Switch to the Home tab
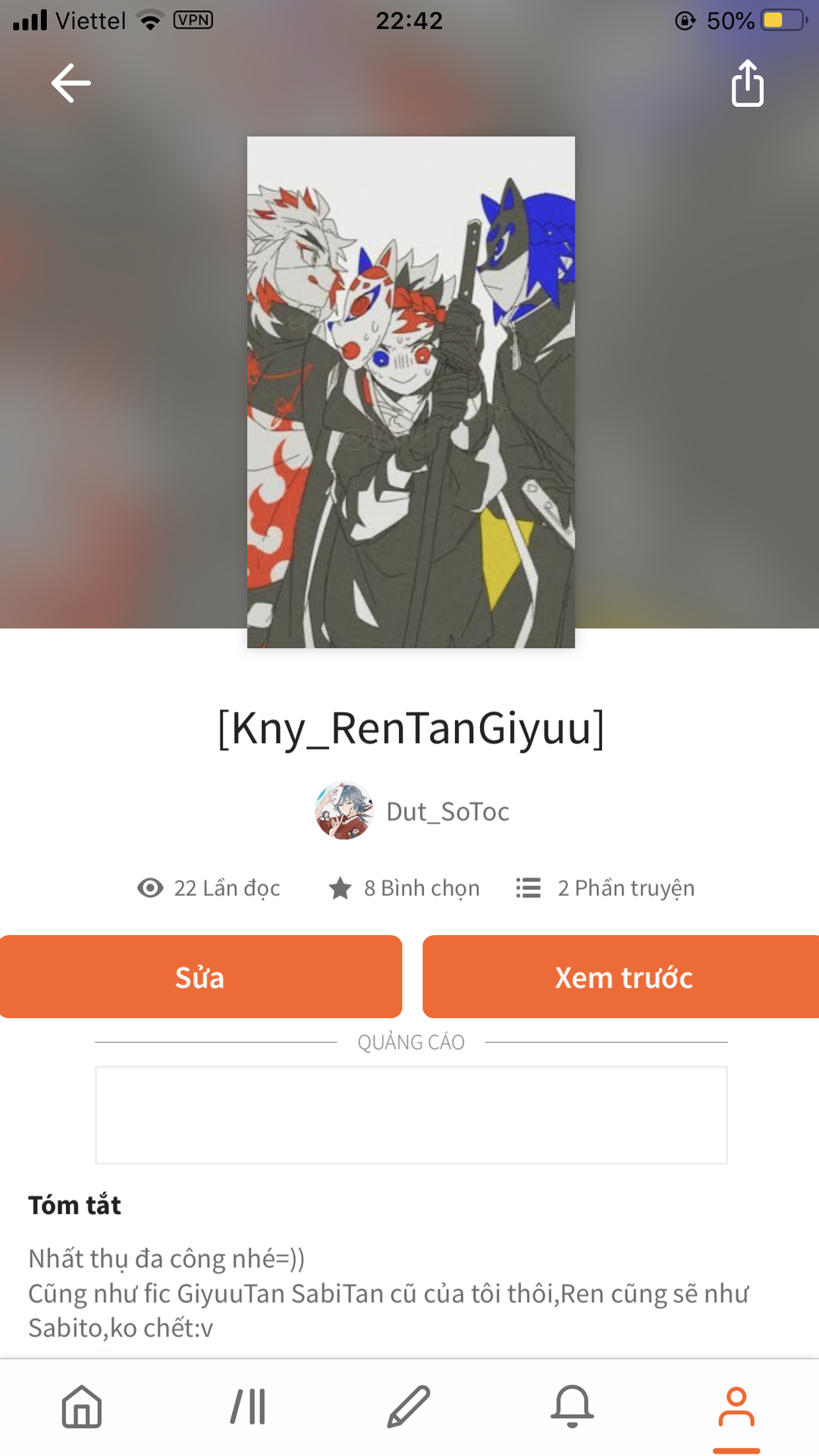Image resolution: width=819 pixels, height=1456 pixels. point(82,1407)
